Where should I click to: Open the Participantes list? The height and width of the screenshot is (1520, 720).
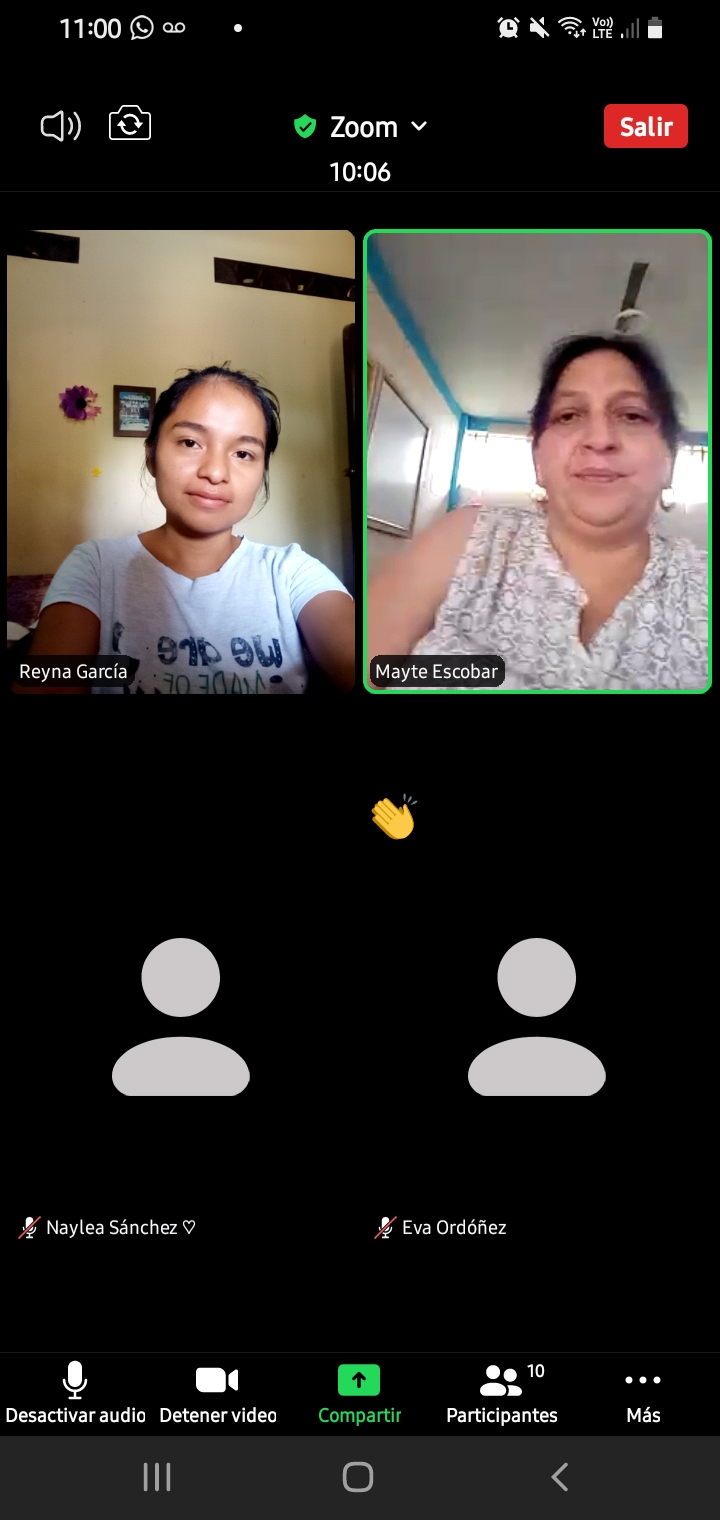click(502, 1394)
